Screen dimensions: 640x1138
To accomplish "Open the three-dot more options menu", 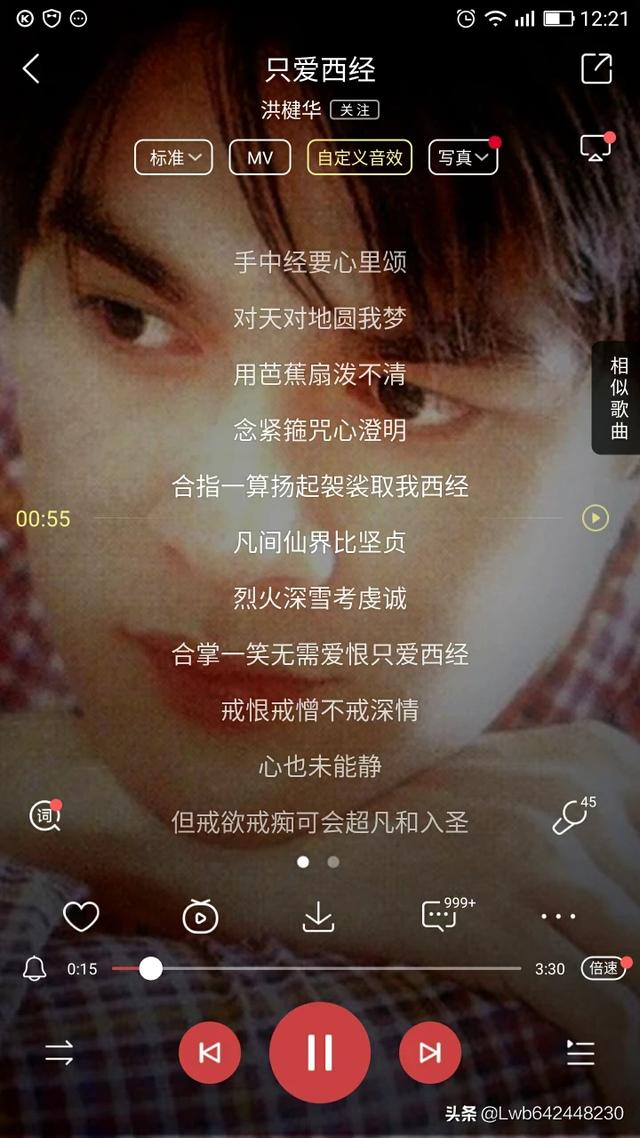I will pyautogui.click(x=558, y=916).
